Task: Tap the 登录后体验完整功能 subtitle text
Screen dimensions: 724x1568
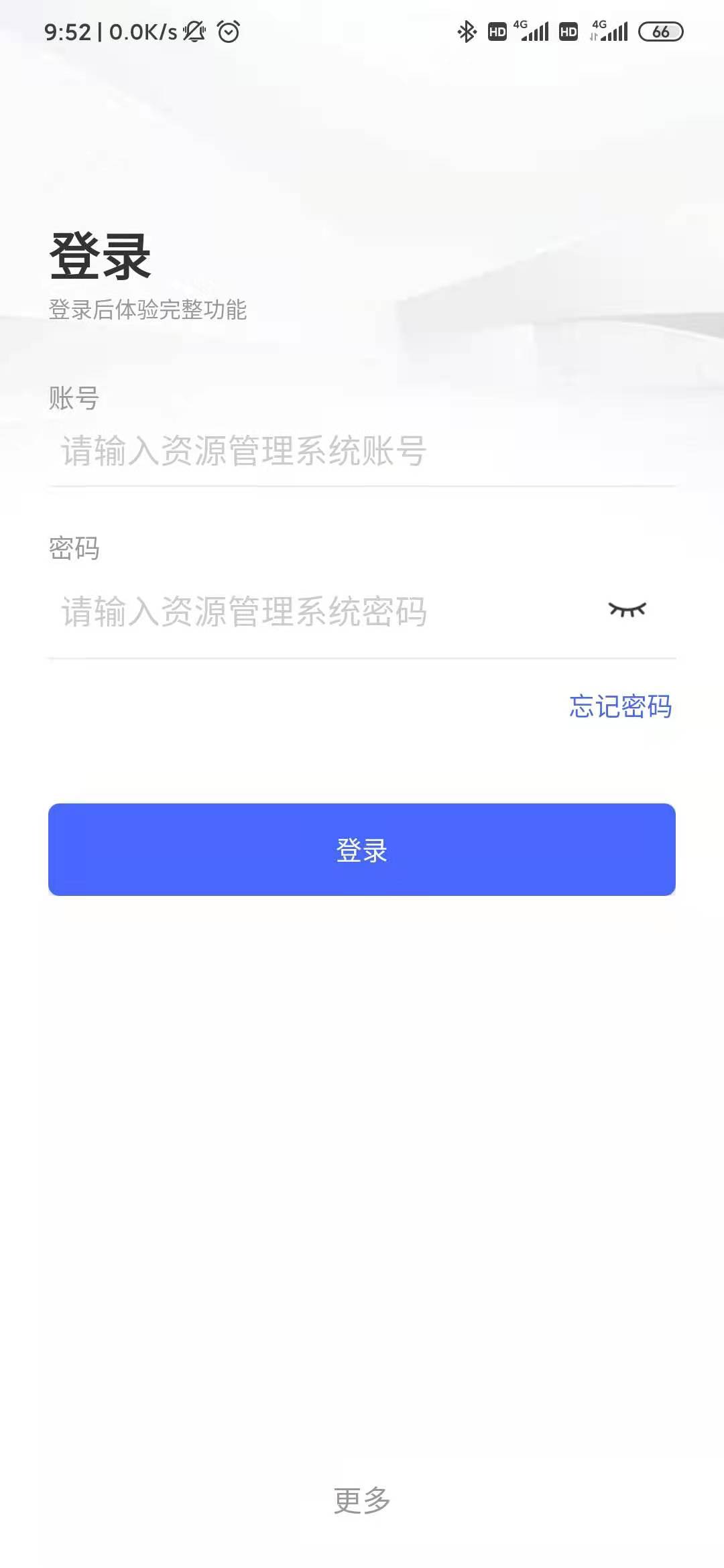Action: click(x=148, y=310)
